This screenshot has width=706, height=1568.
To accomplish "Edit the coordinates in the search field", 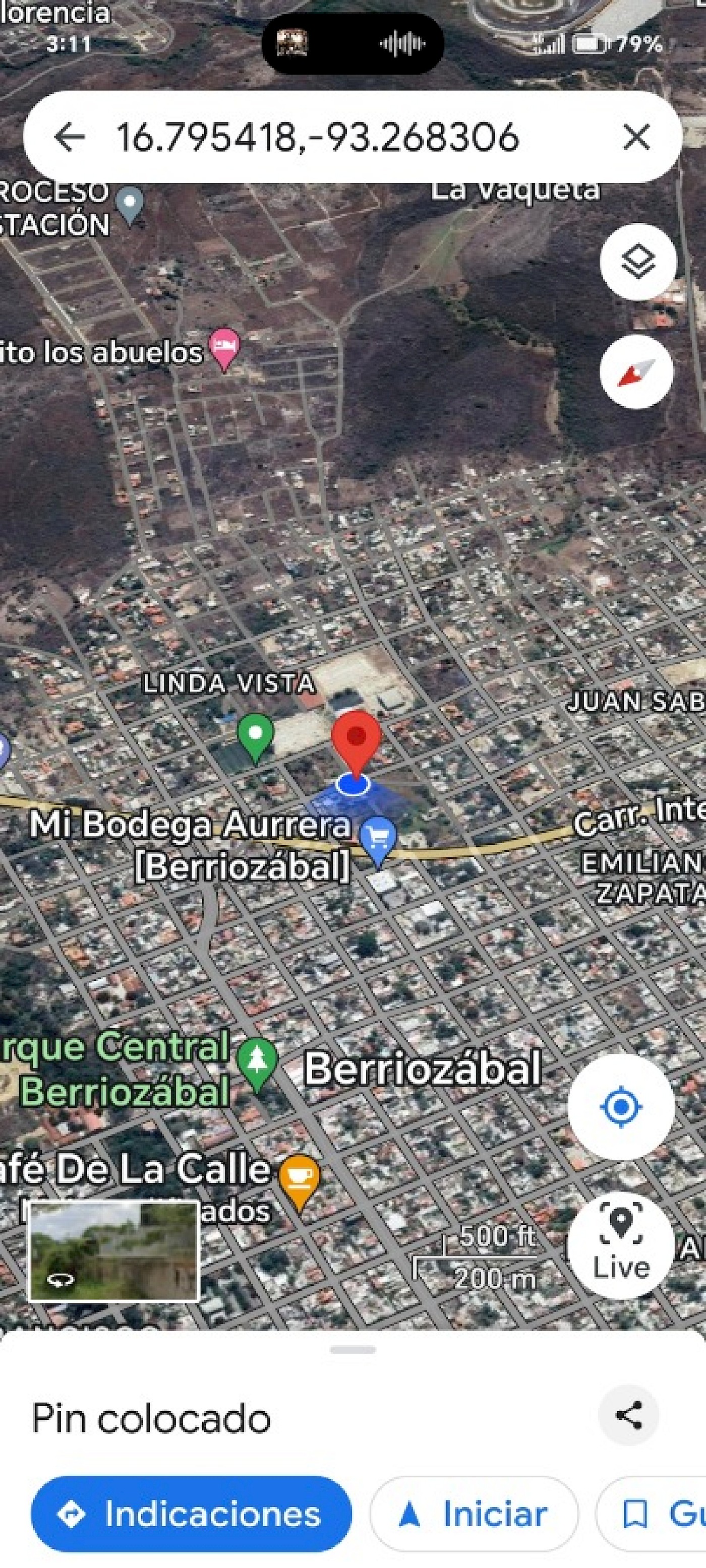I will point(317,137).
